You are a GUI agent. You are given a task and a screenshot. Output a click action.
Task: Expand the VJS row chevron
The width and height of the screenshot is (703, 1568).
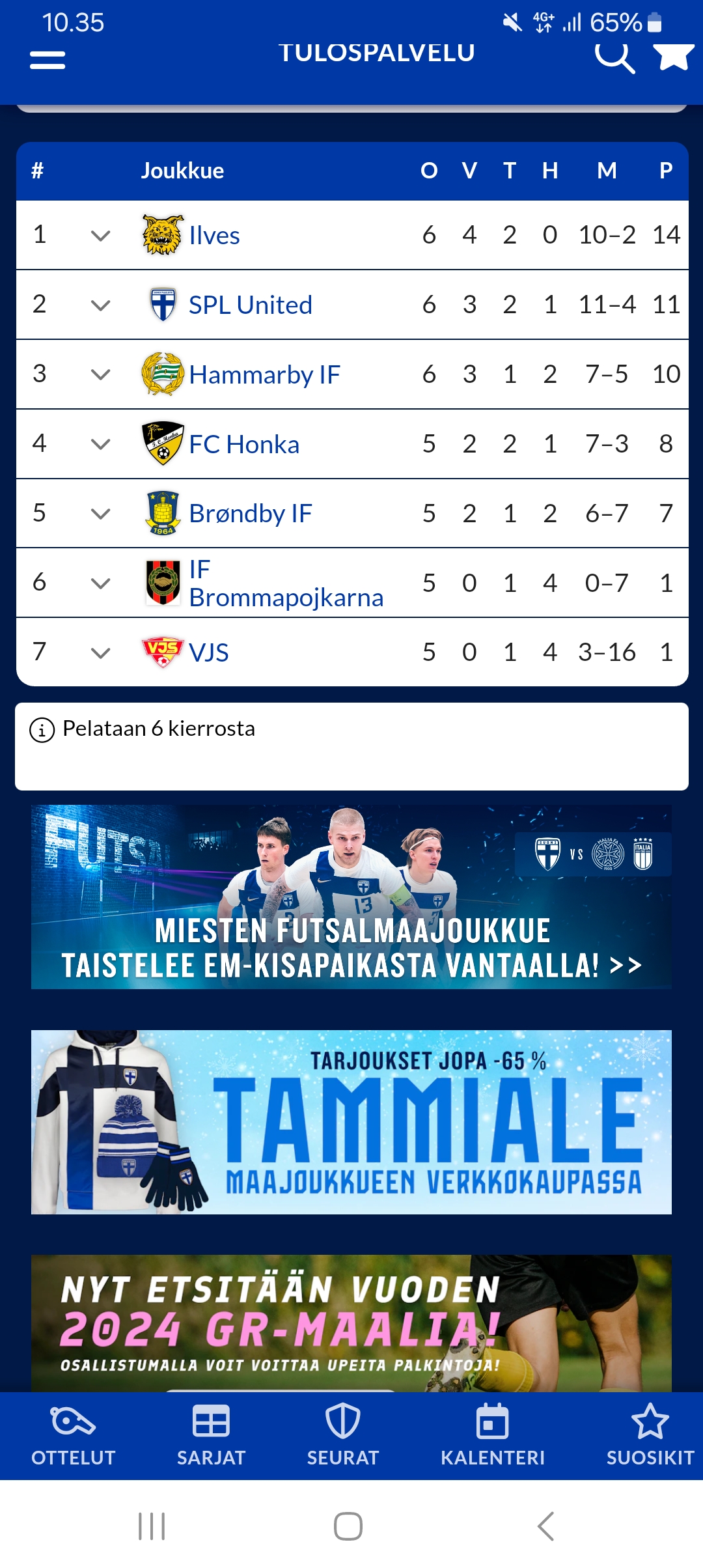tap(101, 653)
